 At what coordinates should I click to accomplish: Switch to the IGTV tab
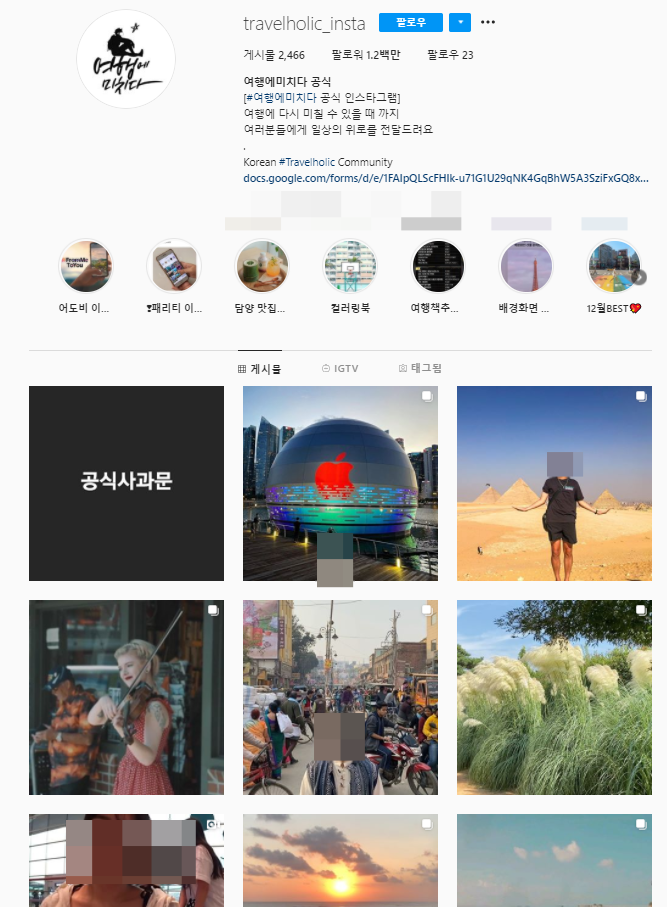click(340, 368)
